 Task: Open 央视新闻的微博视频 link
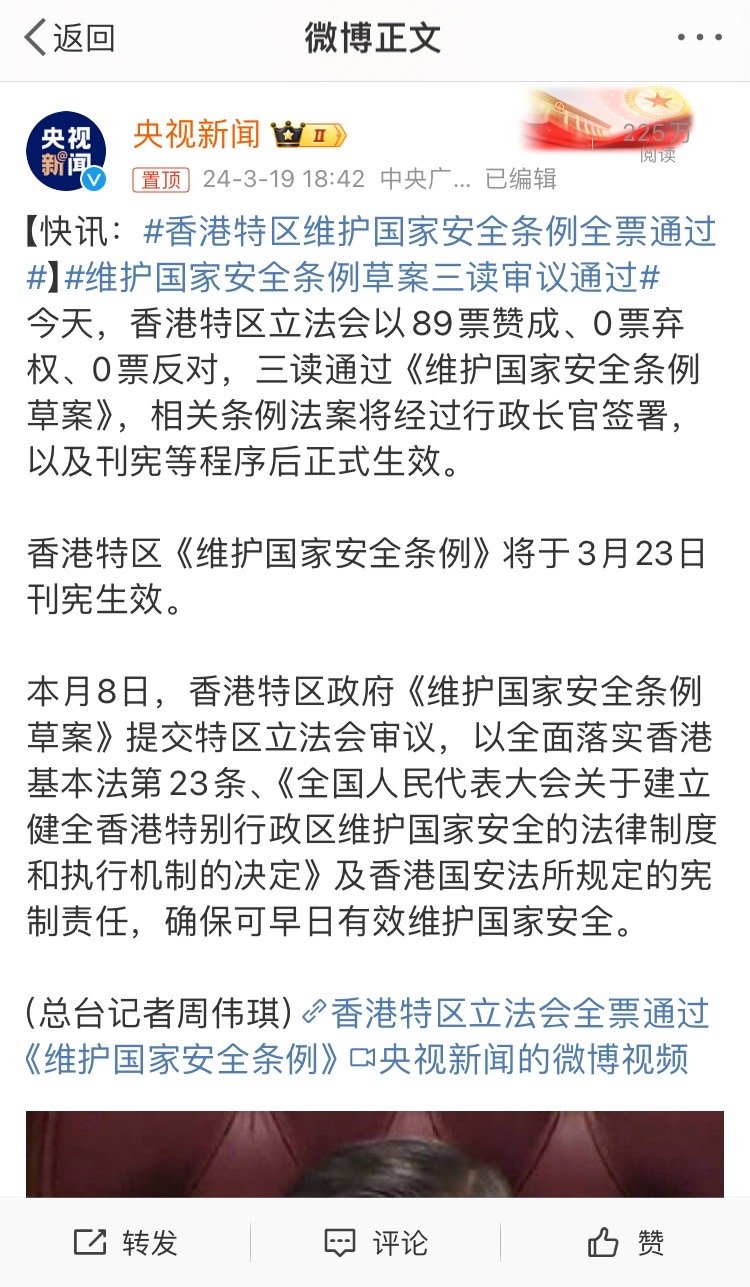coord(520,1058)
